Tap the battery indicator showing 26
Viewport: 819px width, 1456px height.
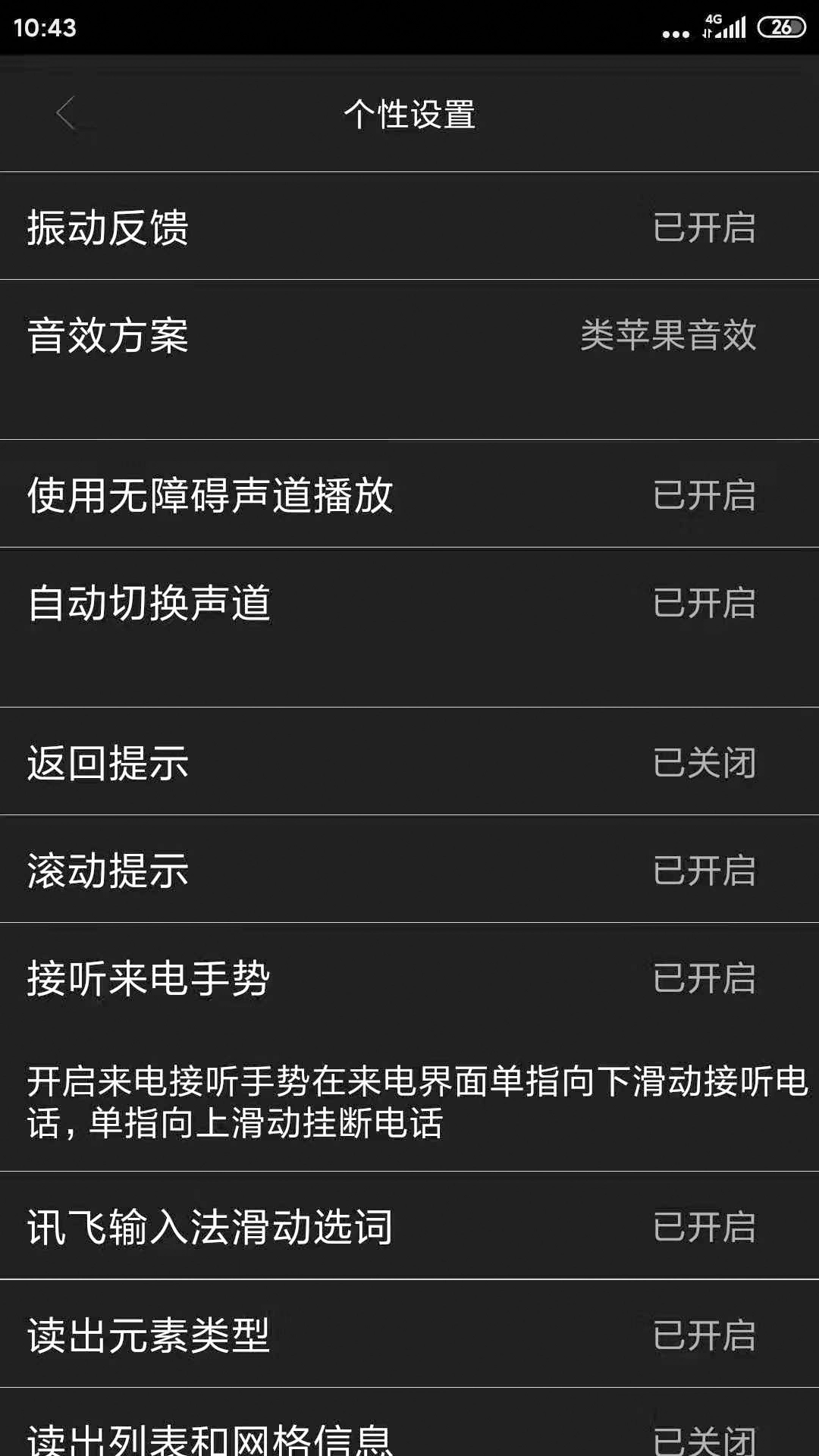(783, 25)
